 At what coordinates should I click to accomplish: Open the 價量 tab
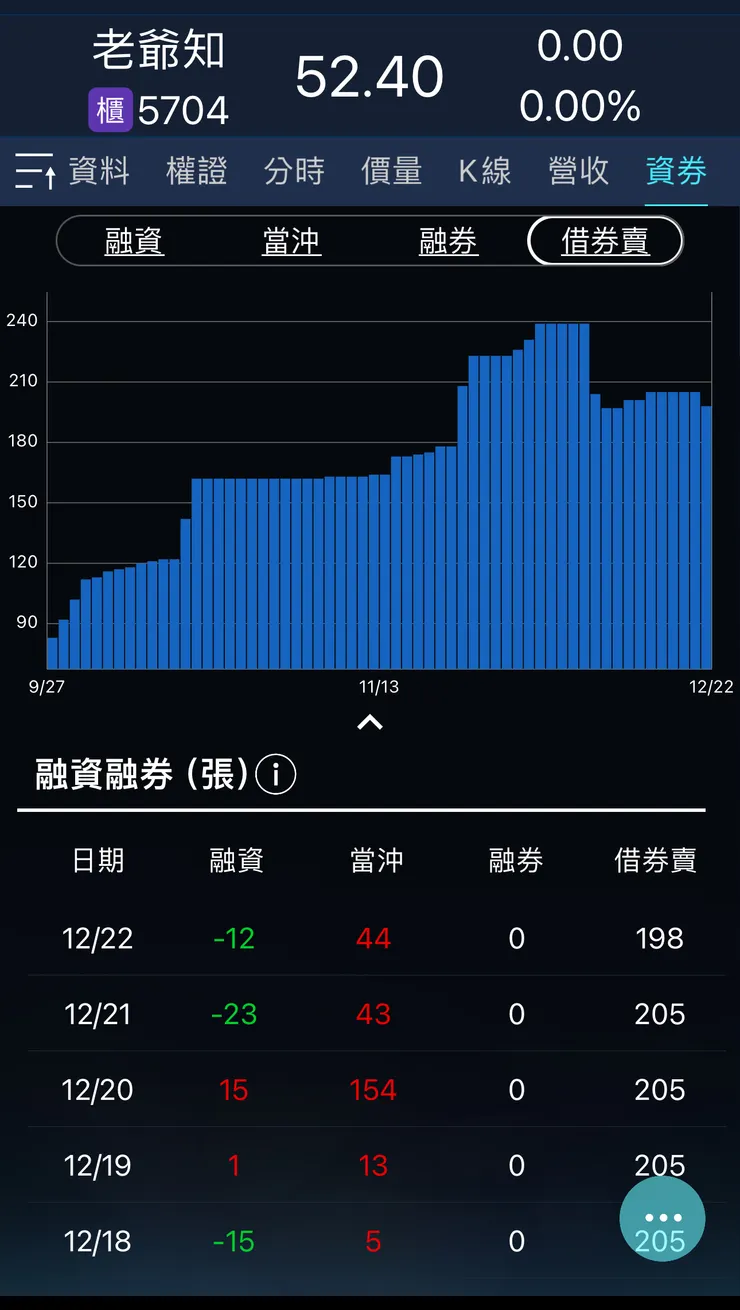click(x=390, y=171)
